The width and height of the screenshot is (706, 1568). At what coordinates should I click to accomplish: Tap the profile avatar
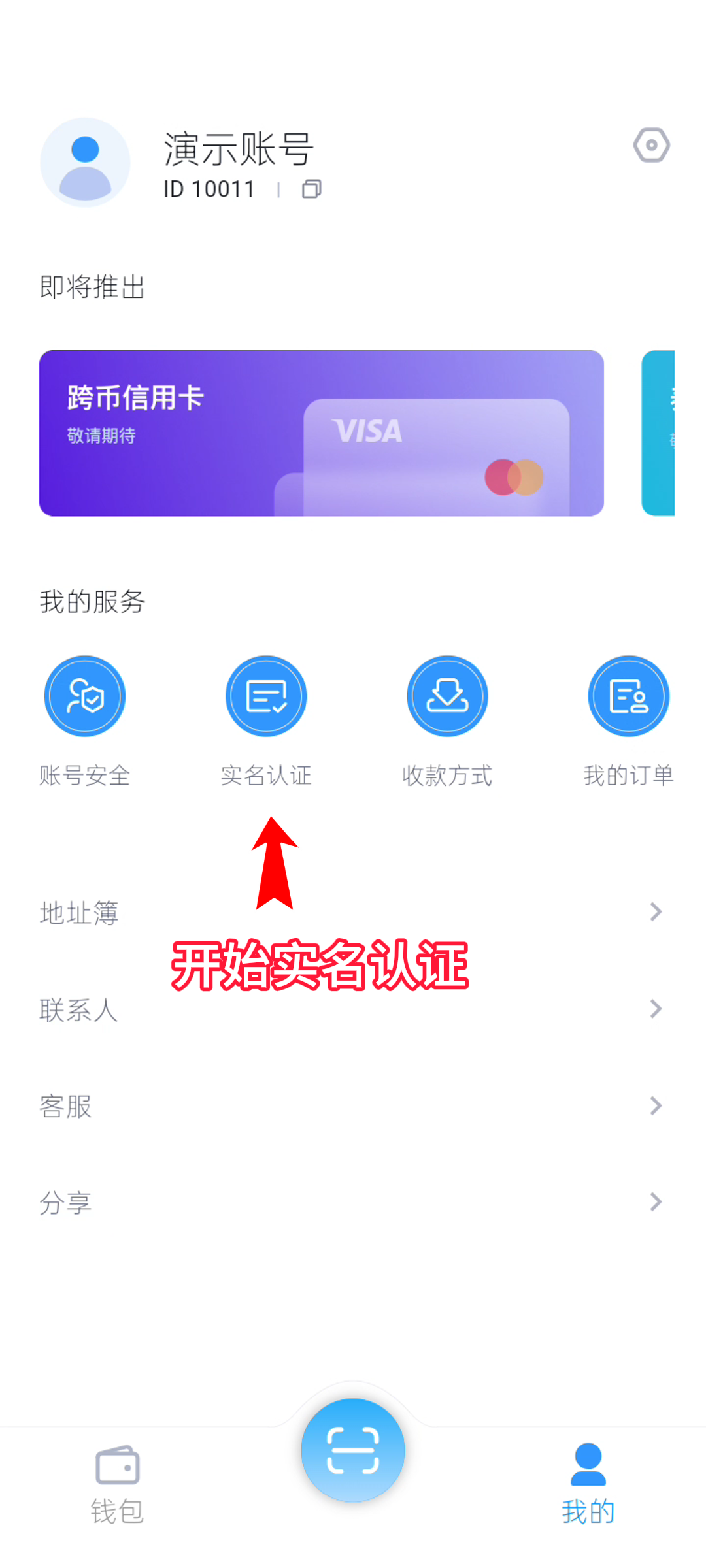pyautogui.click(x=85, y=163)
